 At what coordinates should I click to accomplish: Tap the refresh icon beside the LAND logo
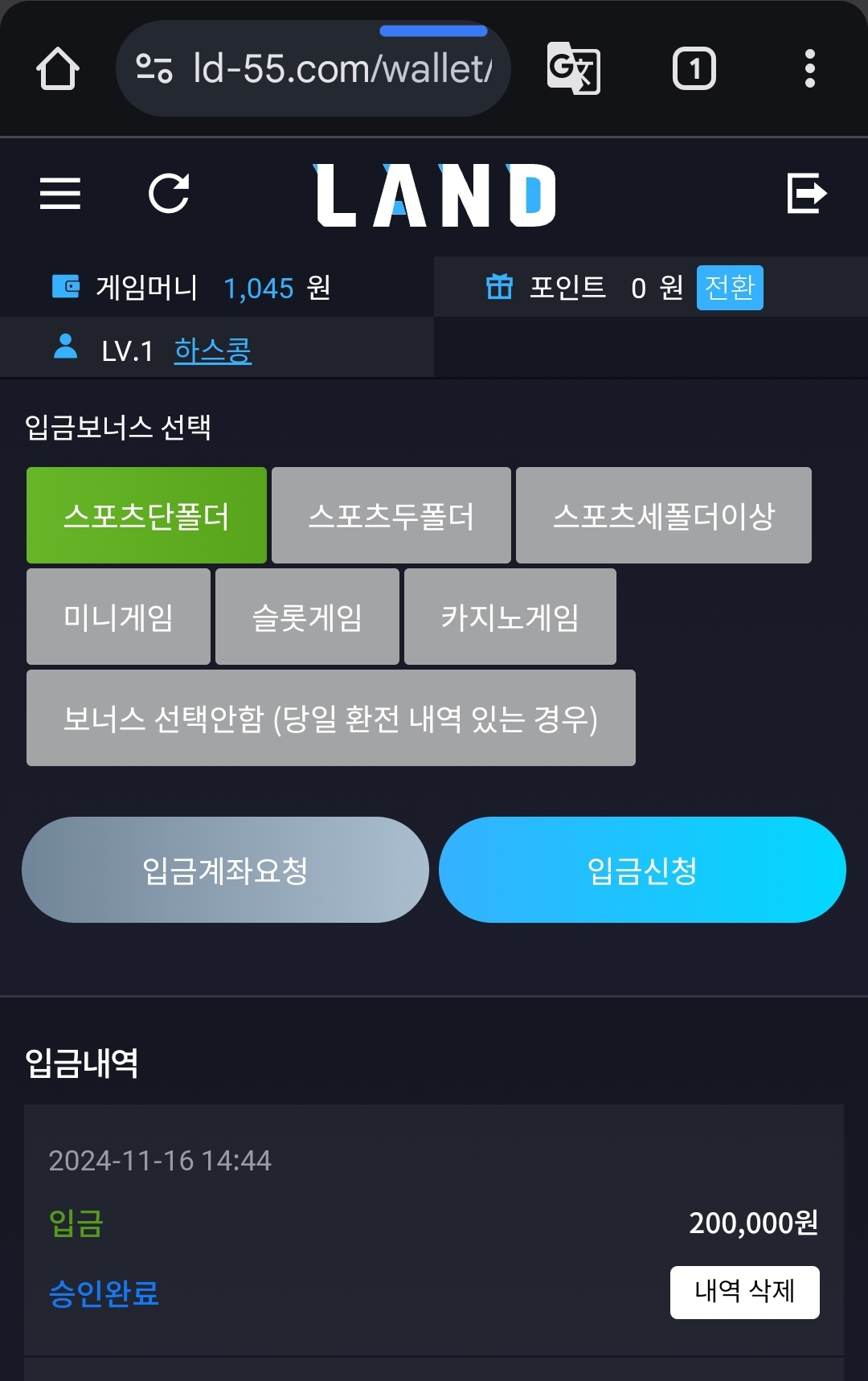coord(169,194)
